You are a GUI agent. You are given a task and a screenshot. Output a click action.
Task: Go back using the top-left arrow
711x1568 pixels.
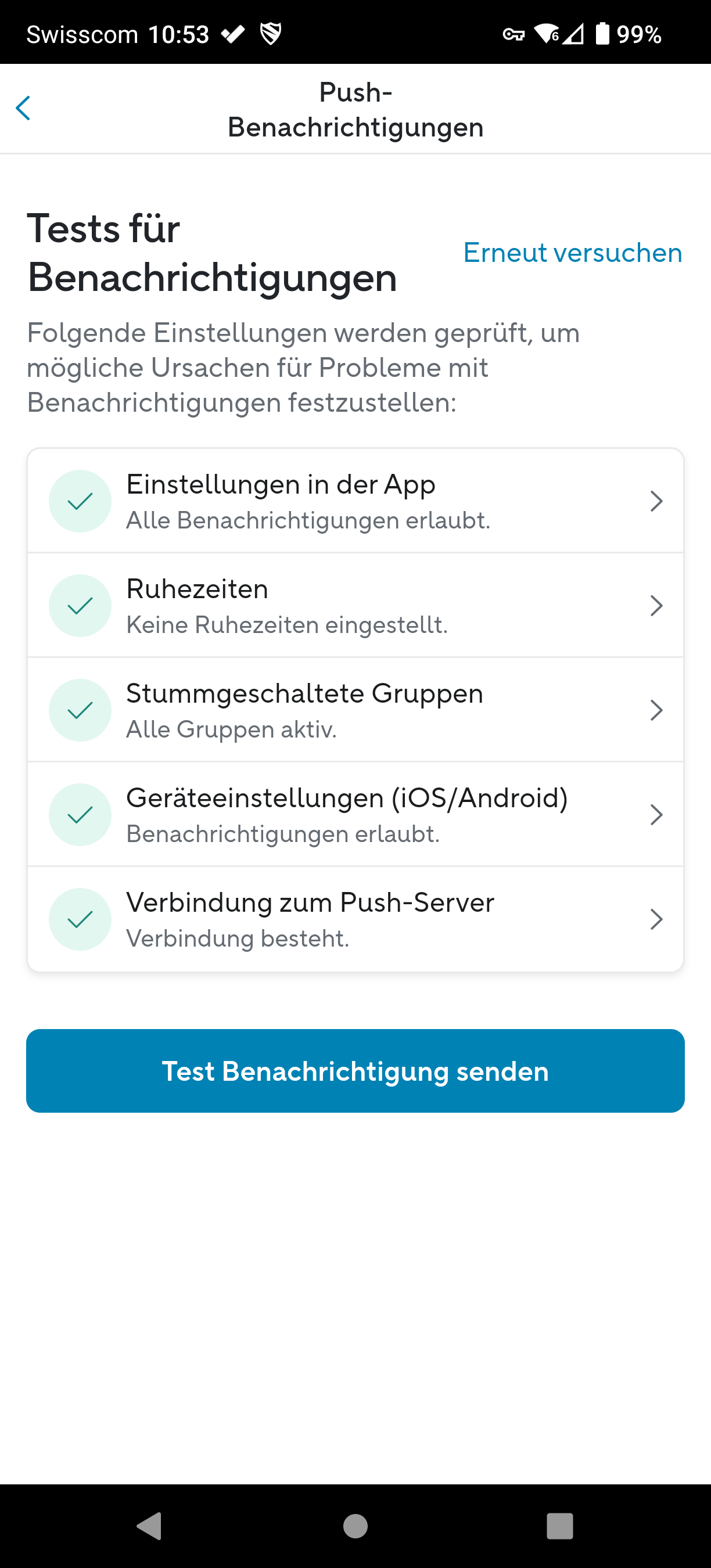pyautogui.click(x=23, y=109)
